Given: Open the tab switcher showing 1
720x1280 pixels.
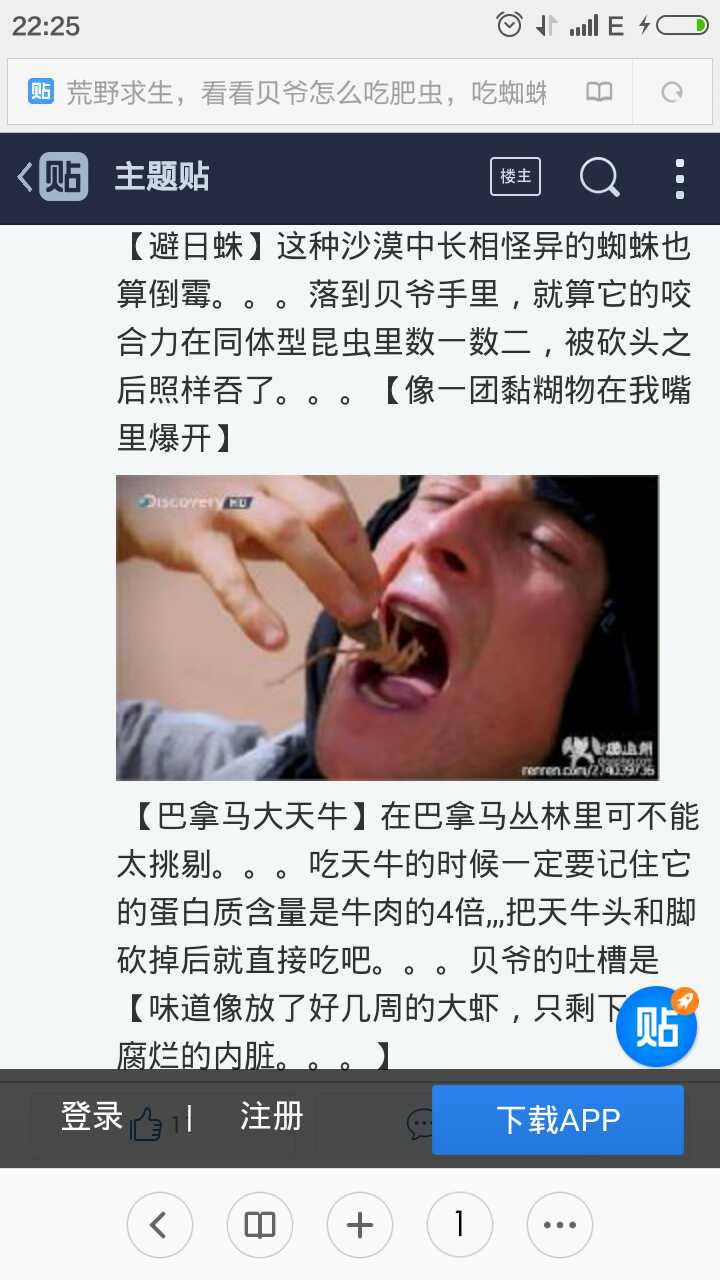Looking at the screenshot, I should tap(460, 1225).
